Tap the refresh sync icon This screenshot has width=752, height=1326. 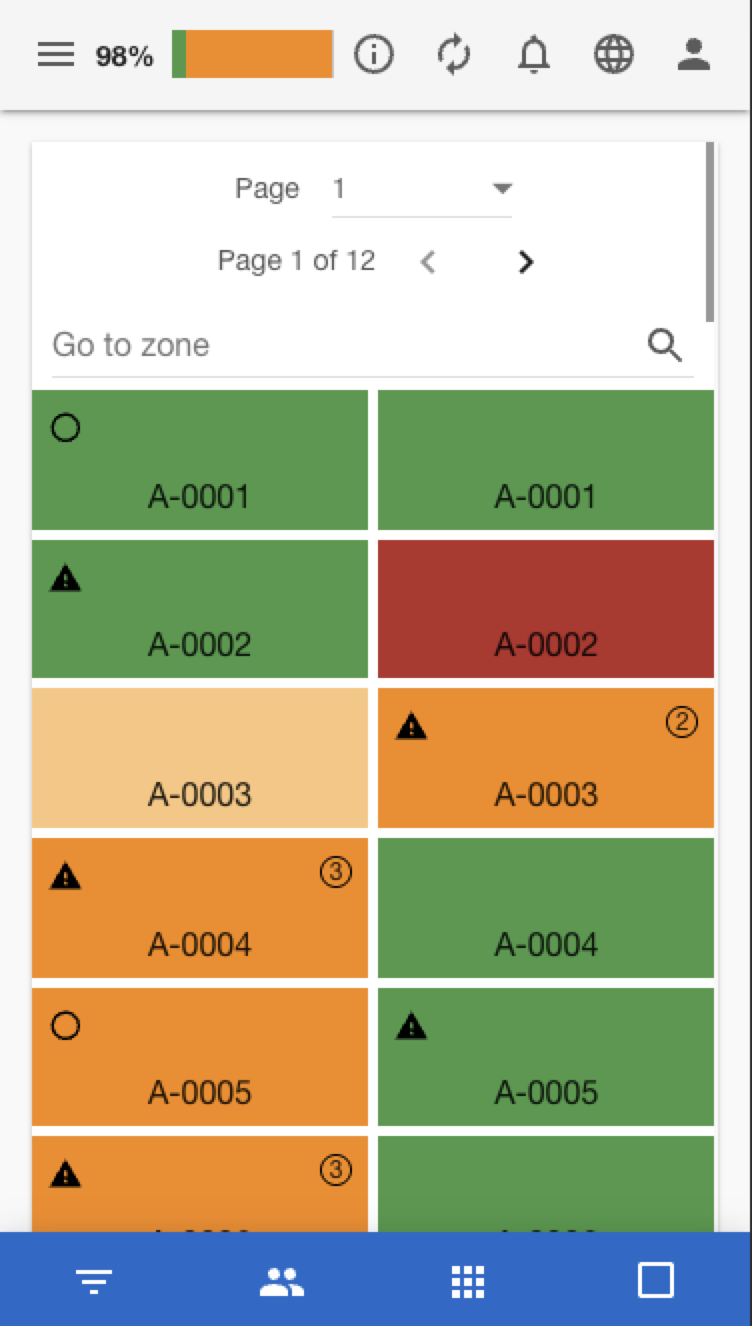[454, 55]
